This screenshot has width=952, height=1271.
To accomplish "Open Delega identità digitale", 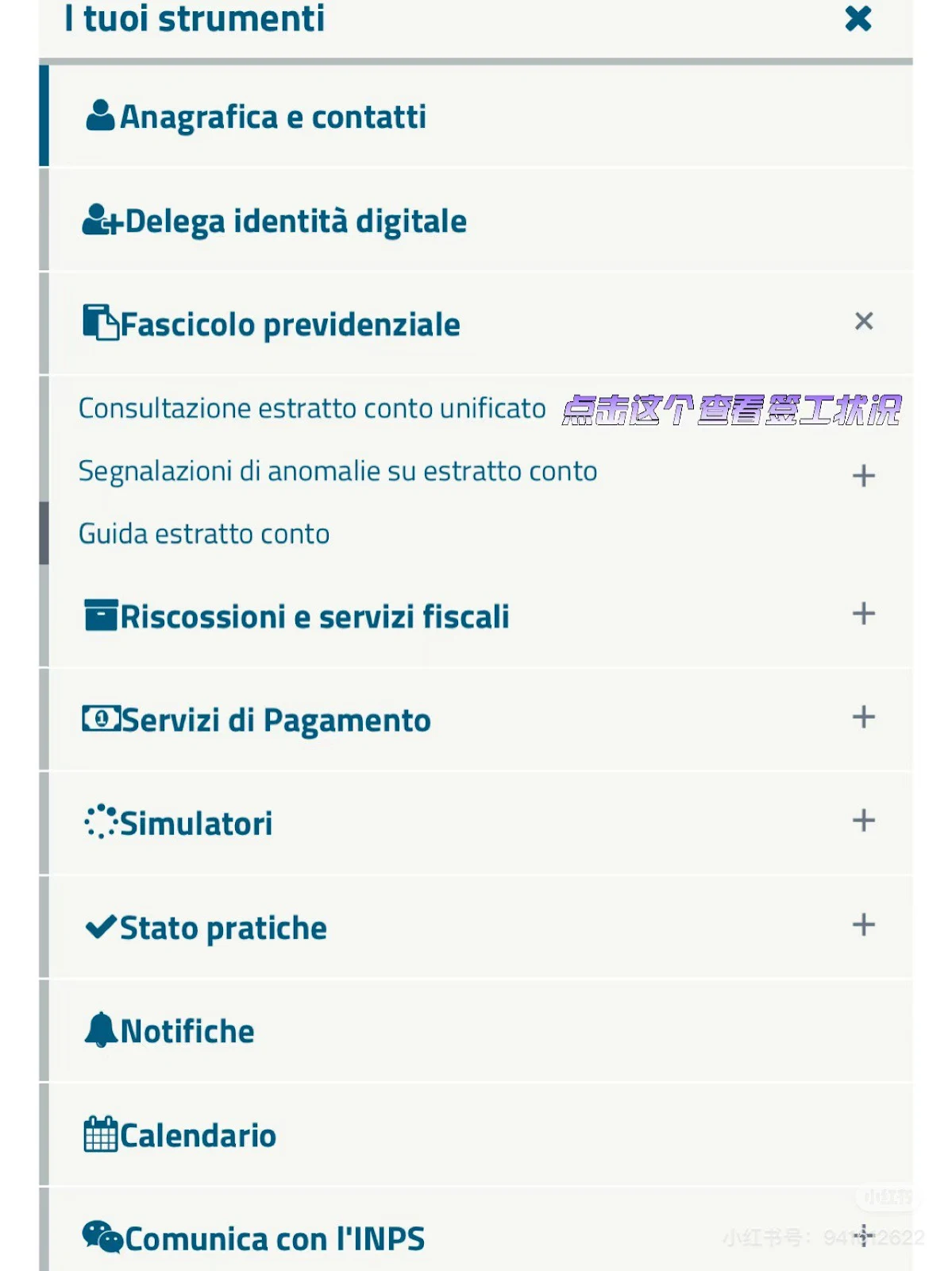I will click(x=295, y=221).
